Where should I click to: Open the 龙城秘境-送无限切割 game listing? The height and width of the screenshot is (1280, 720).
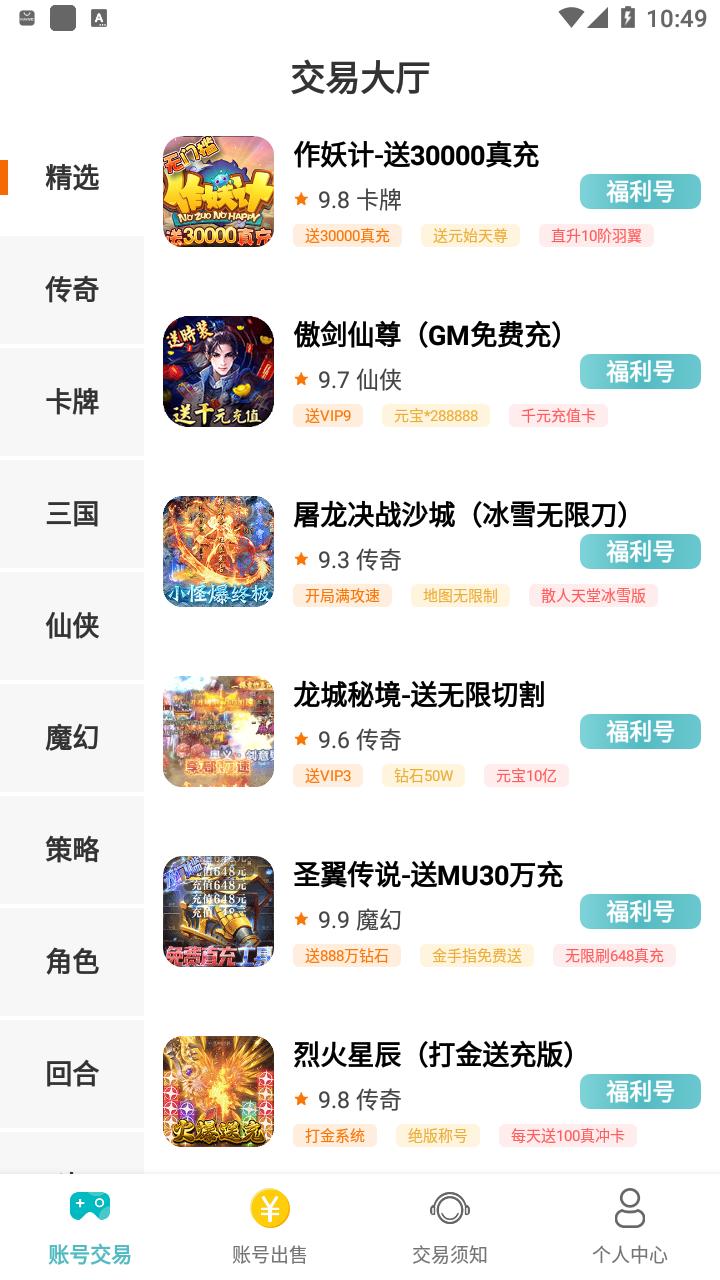click(418, 695)
